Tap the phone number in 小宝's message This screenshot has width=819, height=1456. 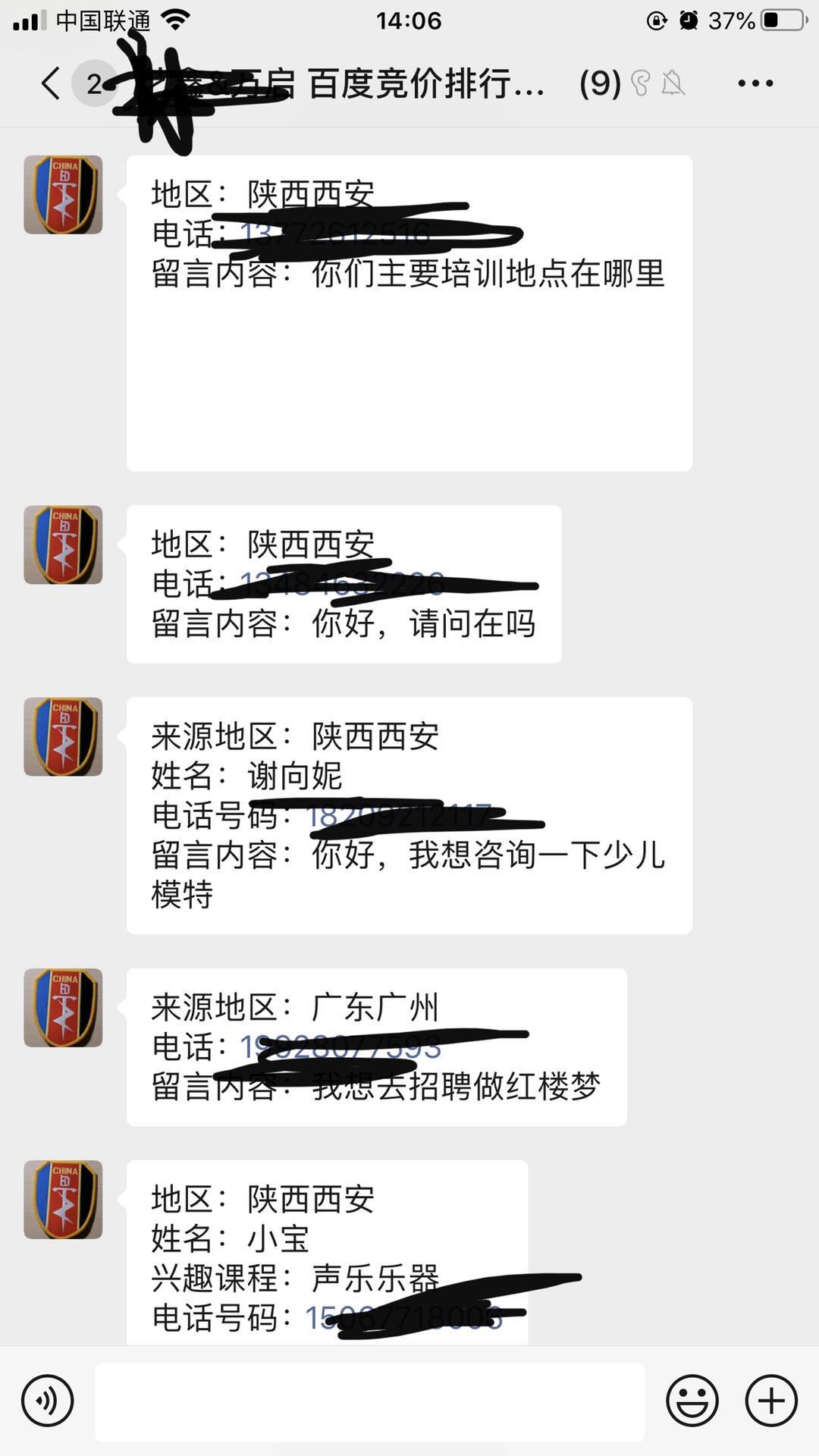pyautogui.click(x=403, y=1318)
